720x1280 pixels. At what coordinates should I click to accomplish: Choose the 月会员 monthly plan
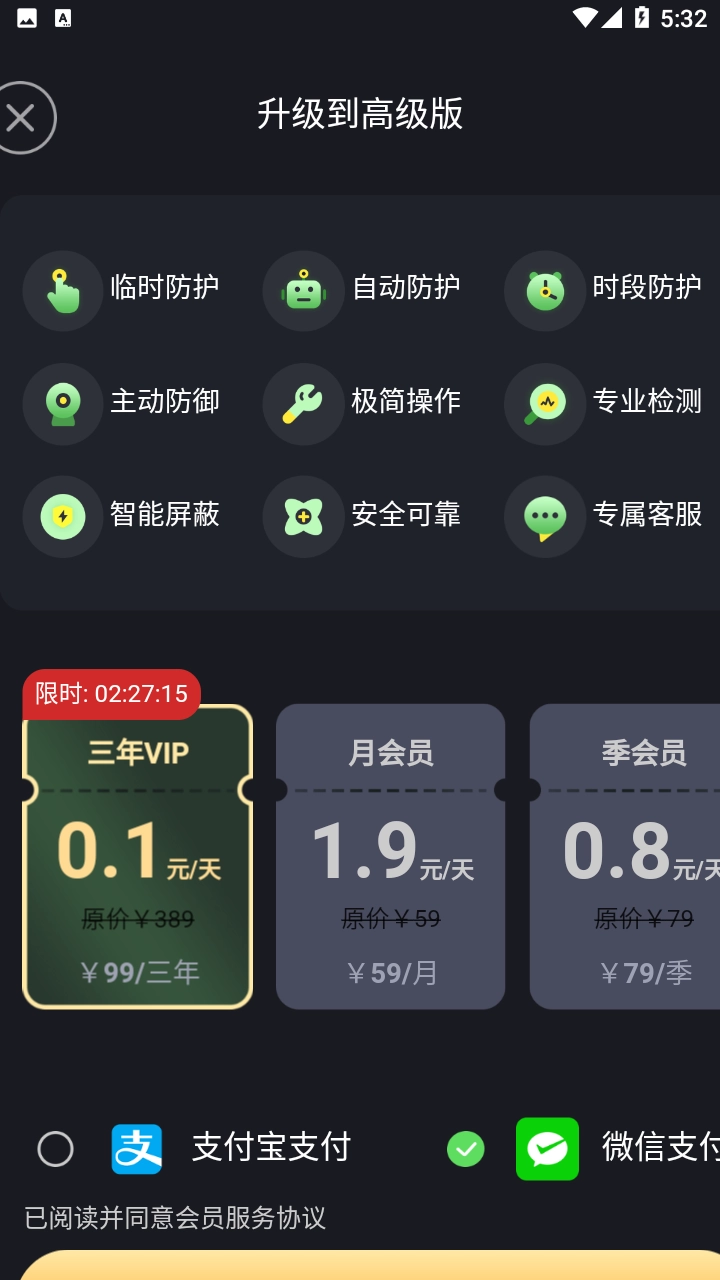391,856
